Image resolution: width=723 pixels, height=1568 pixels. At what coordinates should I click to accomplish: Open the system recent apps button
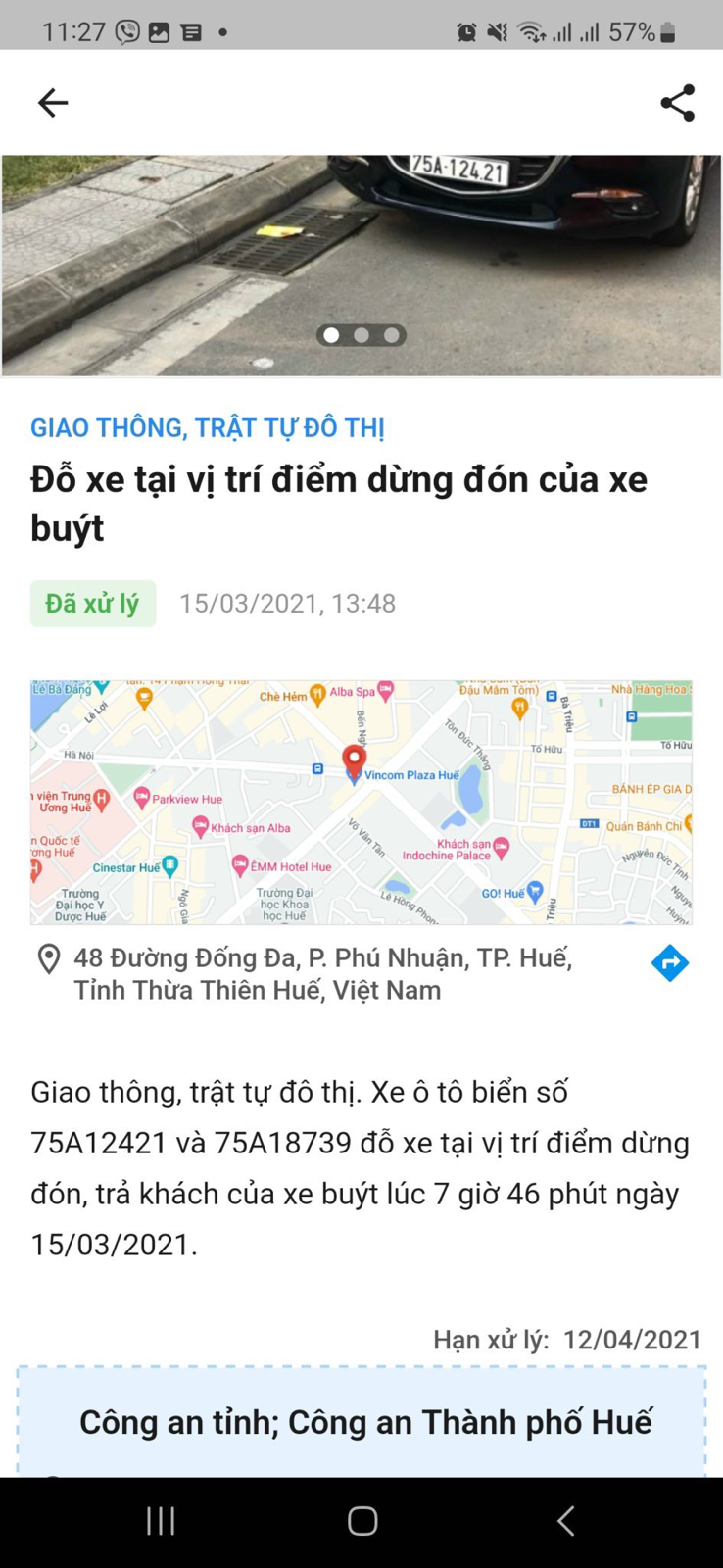(x=161, y=1520)
